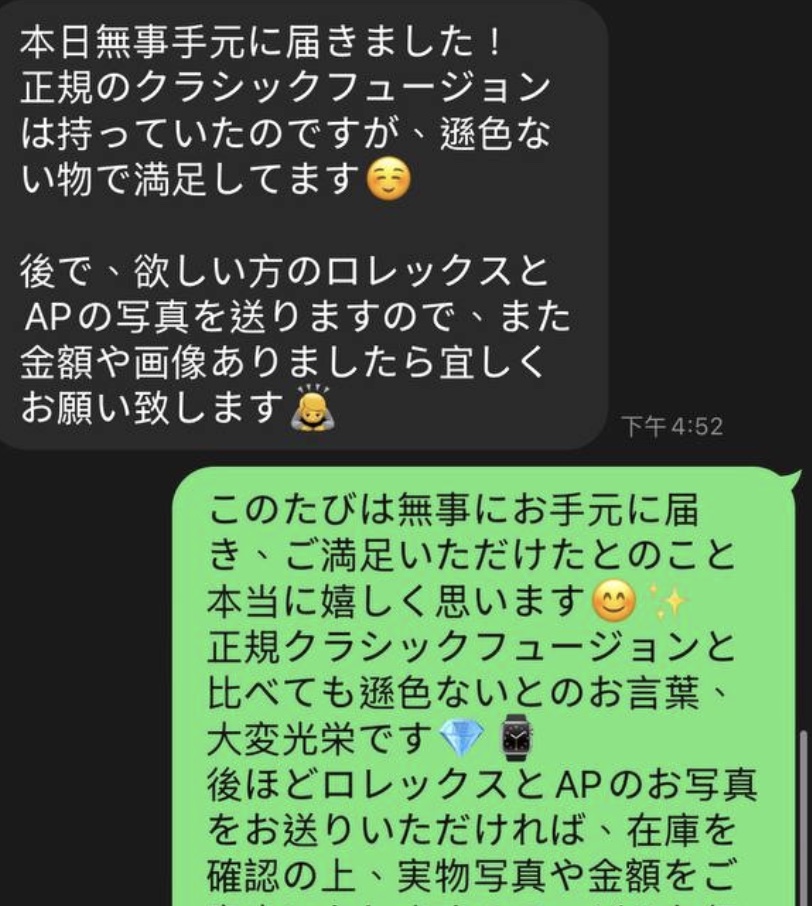This screenshot has width=812, height=906.
Task: Select the gray incoming message bubble
Action: [300, 220]
